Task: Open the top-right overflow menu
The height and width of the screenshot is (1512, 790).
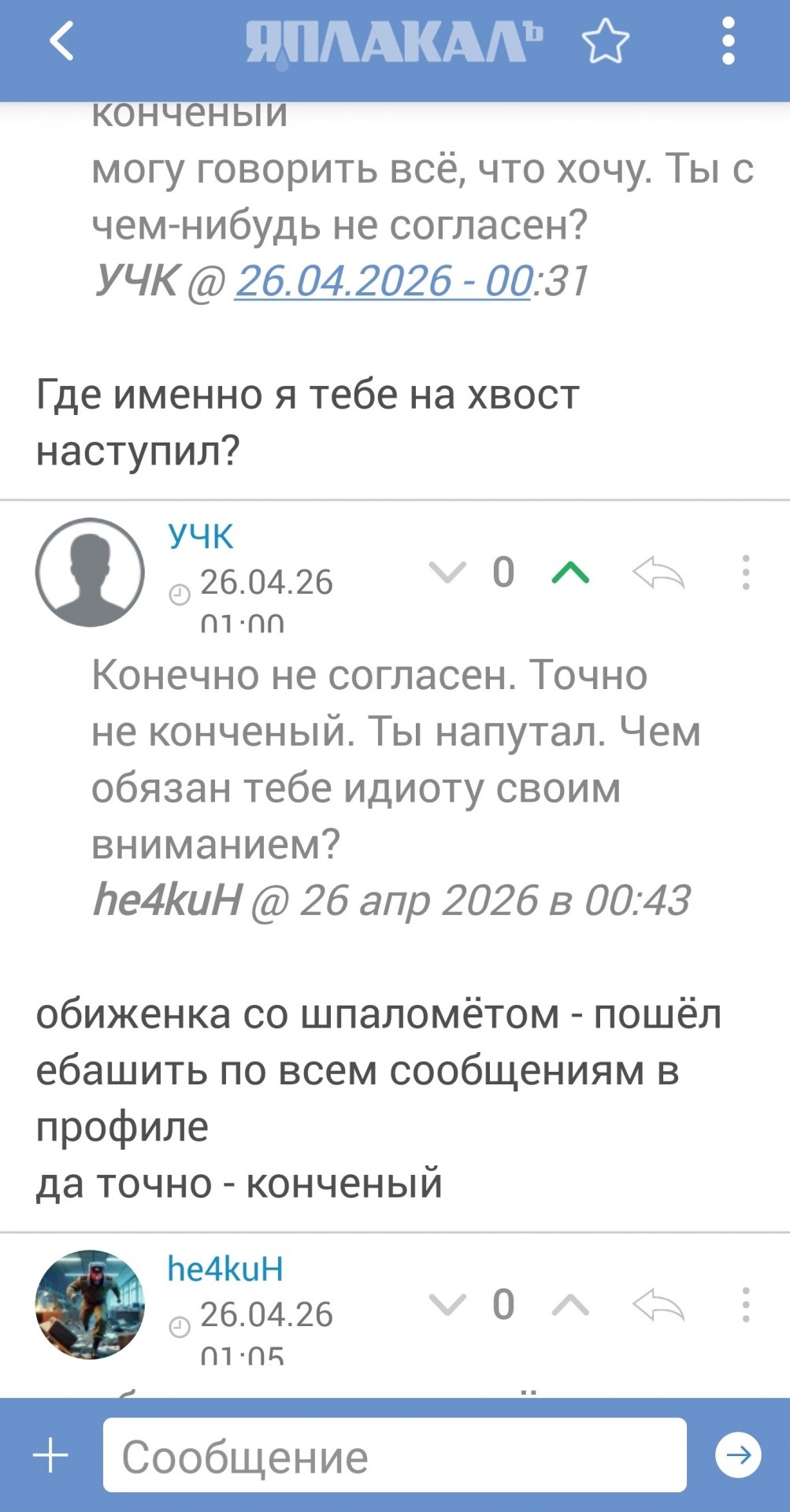Action: tap(728, 41)
